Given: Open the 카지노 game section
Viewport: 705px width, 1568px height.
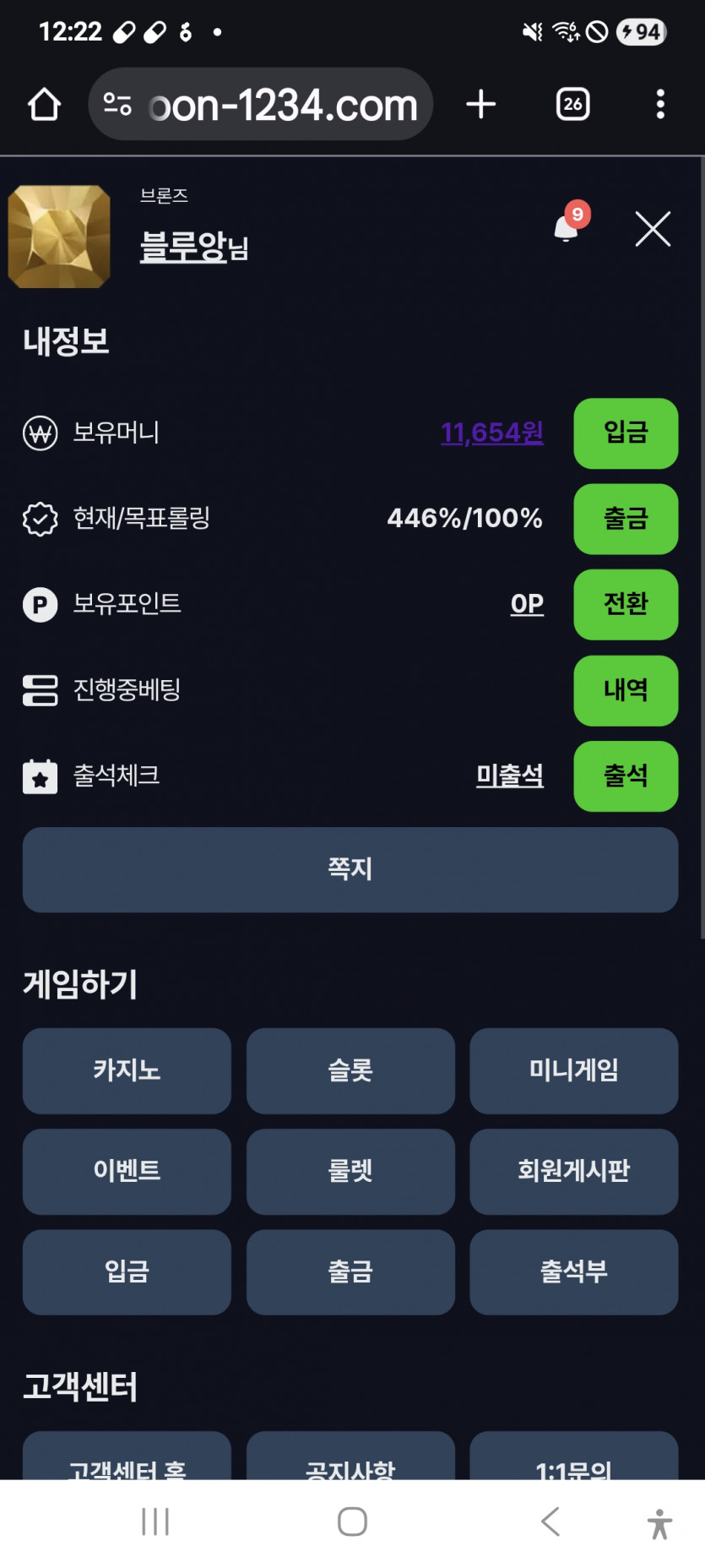Looking at the screenshot, I should coord(127,1071).
